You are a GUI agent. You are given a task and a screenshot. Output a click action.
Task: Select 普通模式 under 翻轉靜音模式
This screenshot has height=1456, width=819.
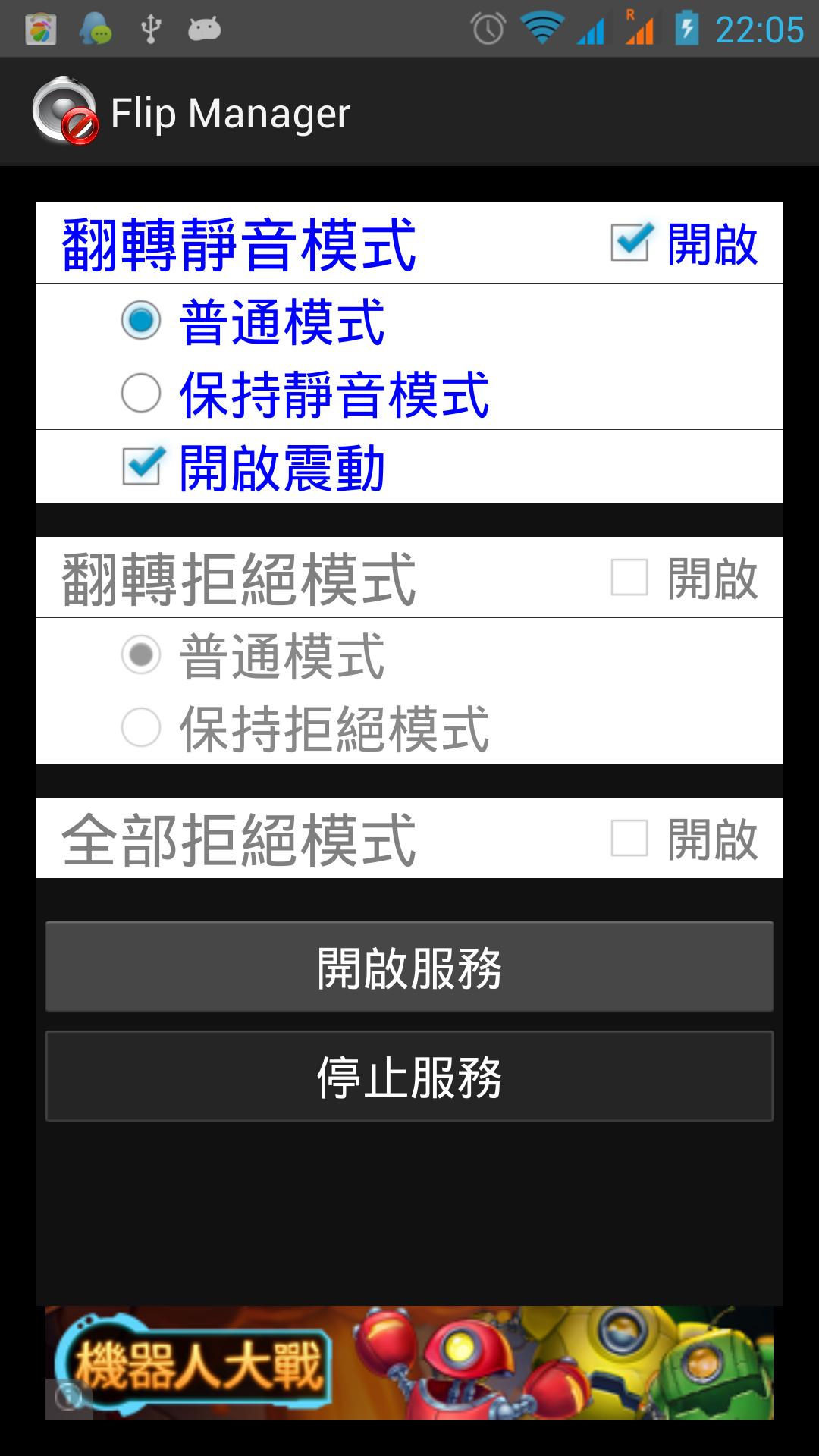pos(142,320)
